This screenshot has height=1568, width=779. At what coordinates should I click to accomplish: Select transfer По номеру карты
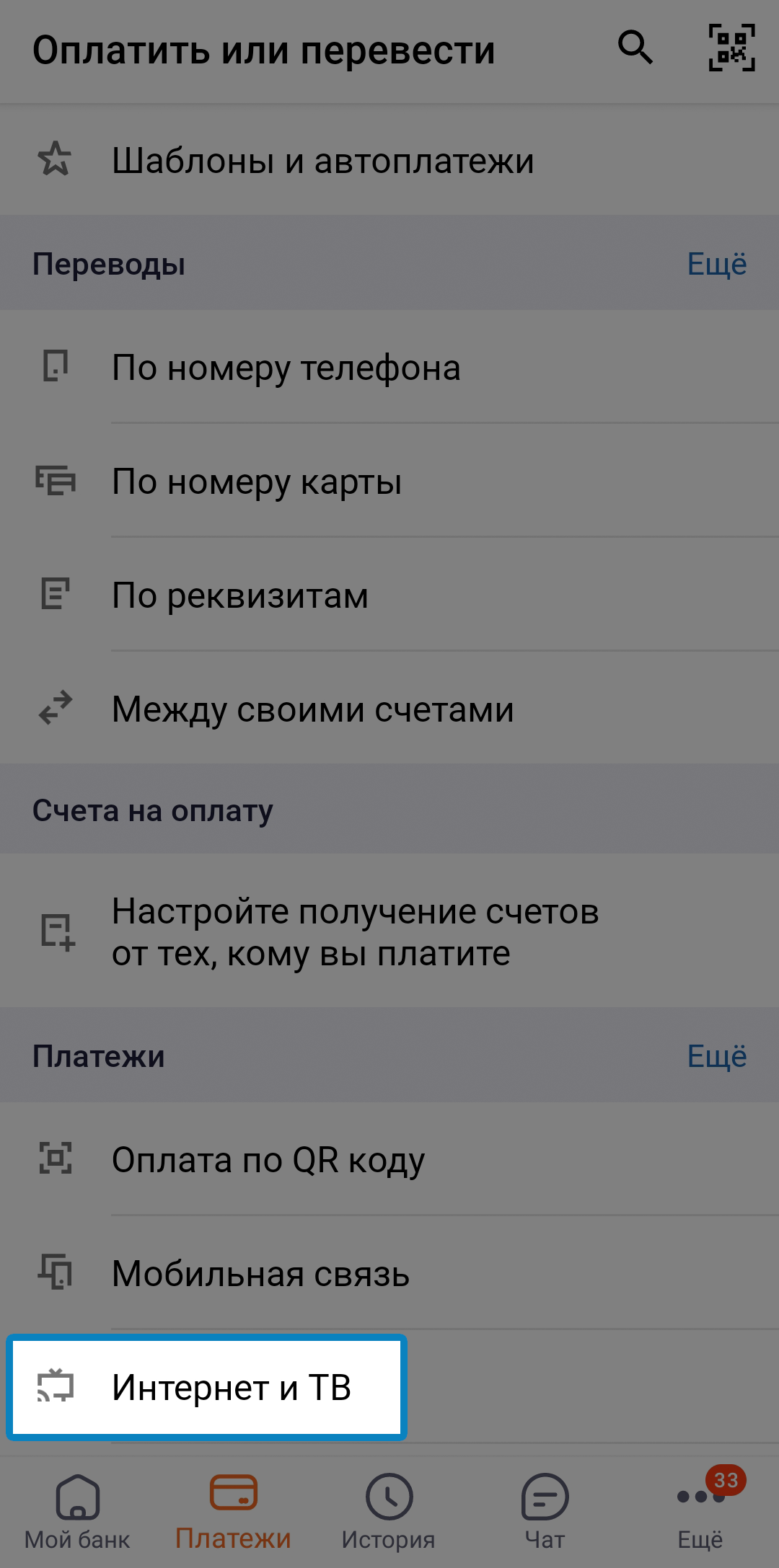tap(389, 481)
